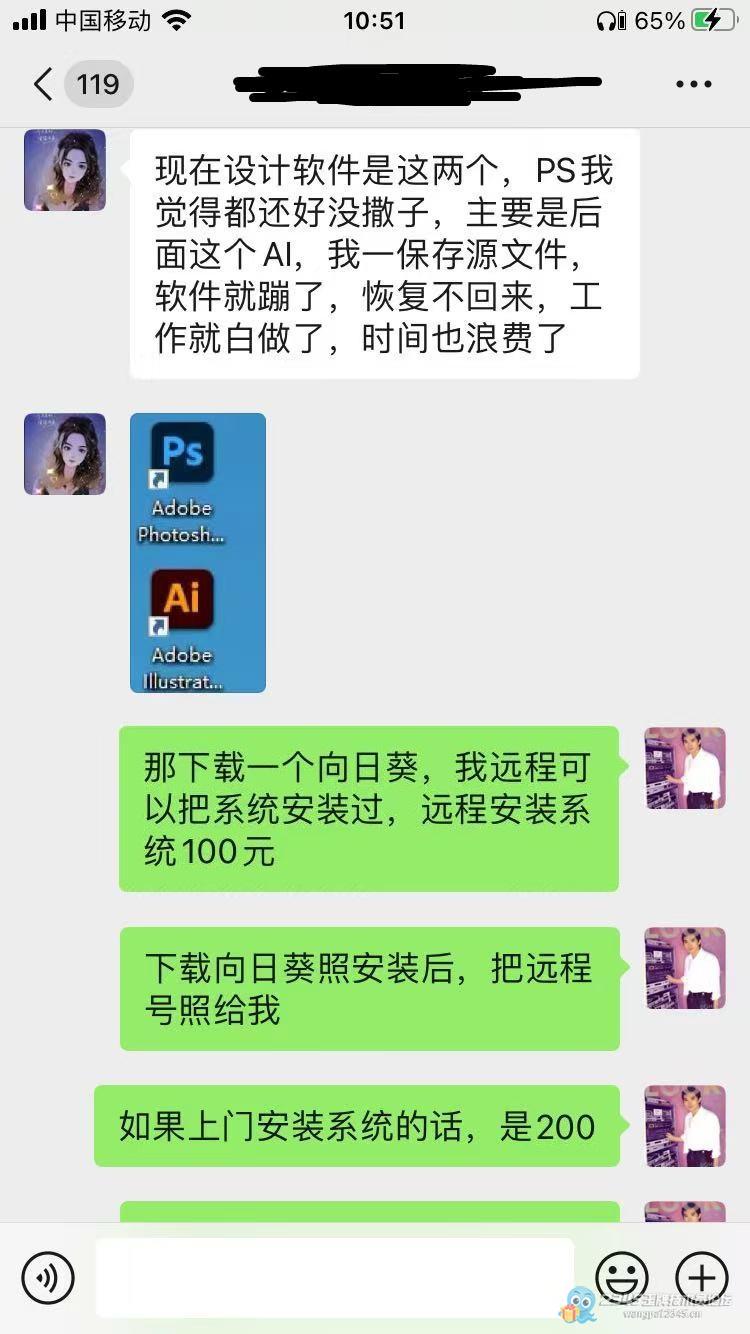The width and height of the screenshot is (750, 1334).
Task: Open the Adobe shortcuts image message
Action: [x=198, y=552]
